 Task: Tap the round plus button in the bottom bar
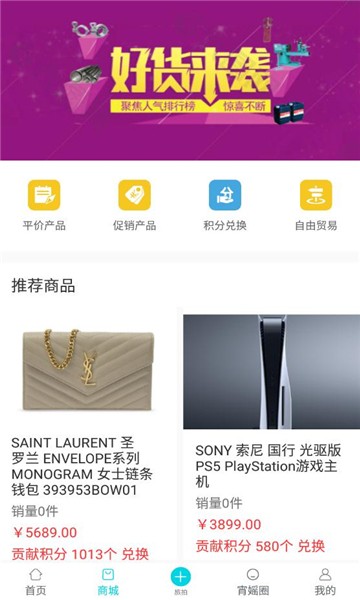pyautogui.click(x=181, y=577)
